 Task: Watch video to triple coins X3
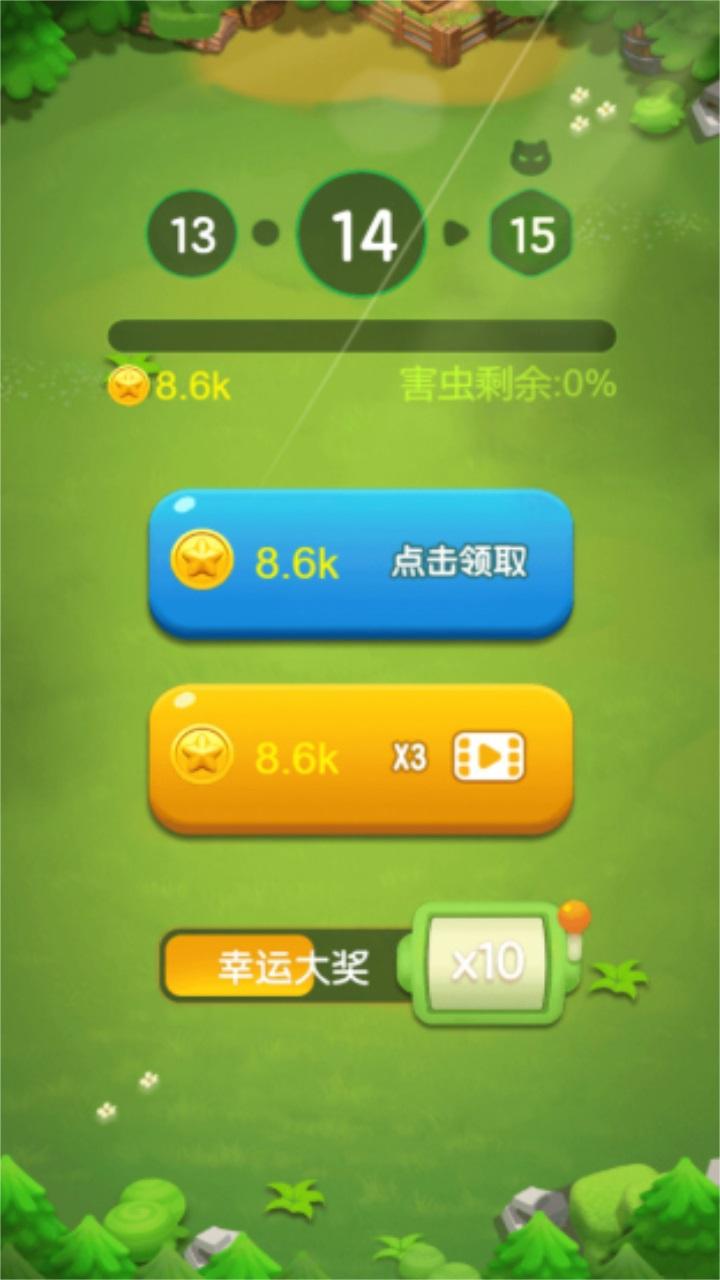pos(360,758)
